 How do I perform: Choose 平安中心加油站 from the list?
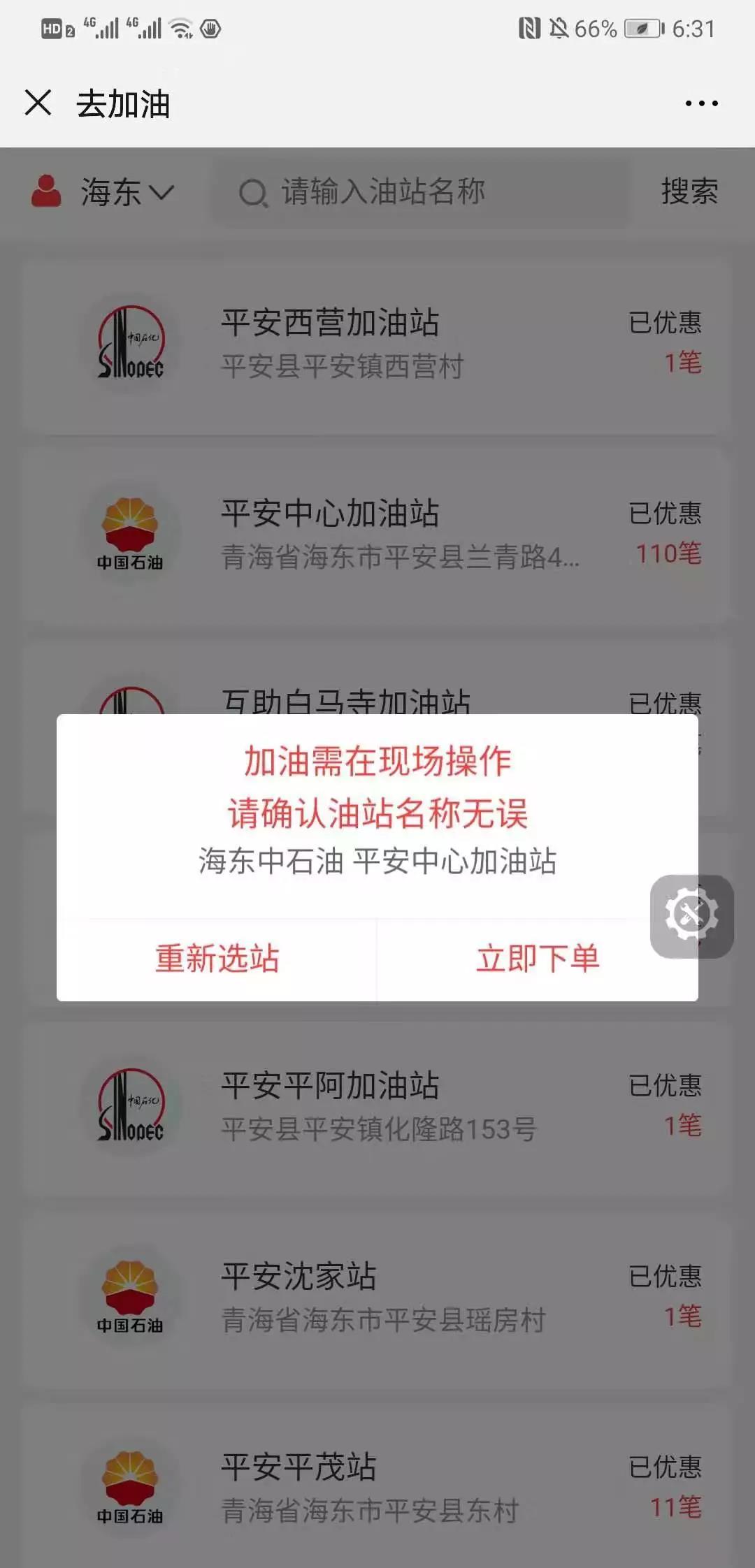(377, 535)
